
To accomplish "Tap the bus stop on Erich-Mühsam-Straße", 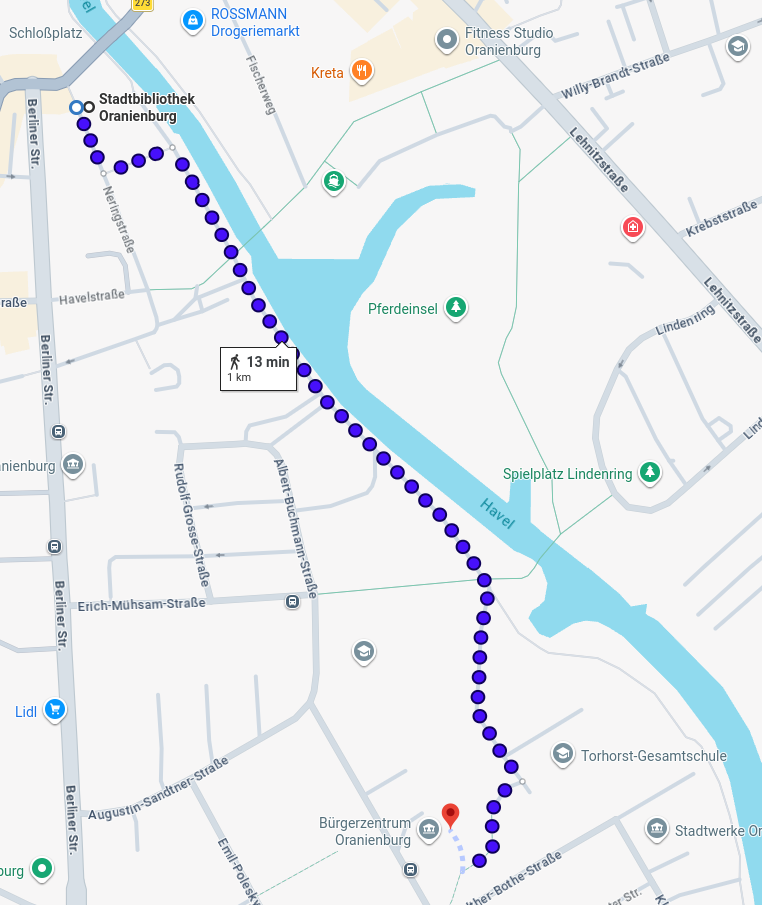I will click(x=292, y=602).
